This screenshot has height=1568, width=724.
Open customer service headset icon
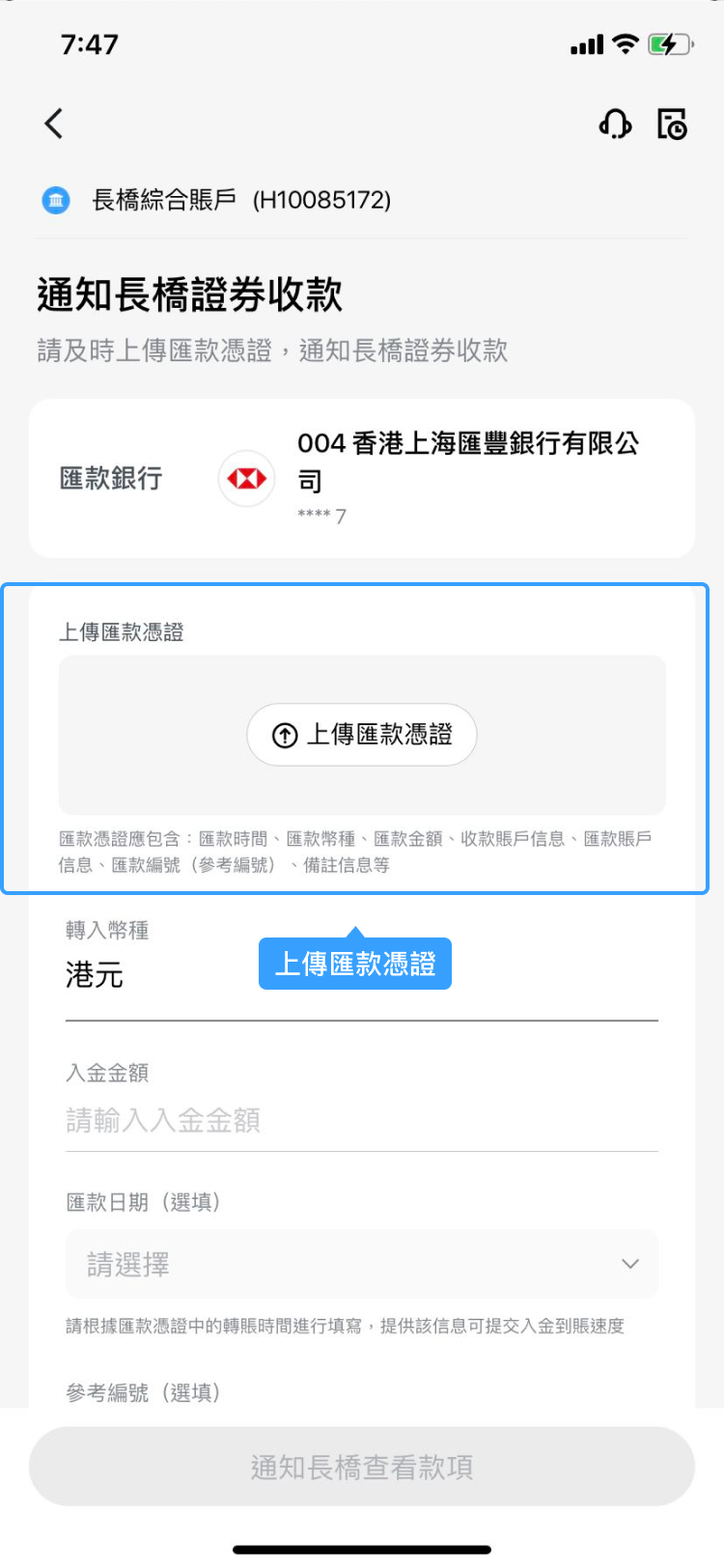click(x=615, y=124)
